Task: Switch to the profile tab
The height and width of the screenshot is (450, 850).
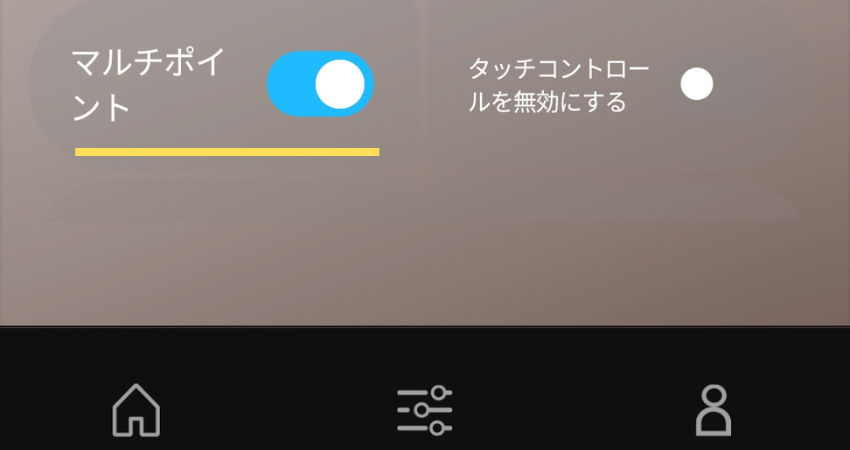Action: [x=713, y=410]
